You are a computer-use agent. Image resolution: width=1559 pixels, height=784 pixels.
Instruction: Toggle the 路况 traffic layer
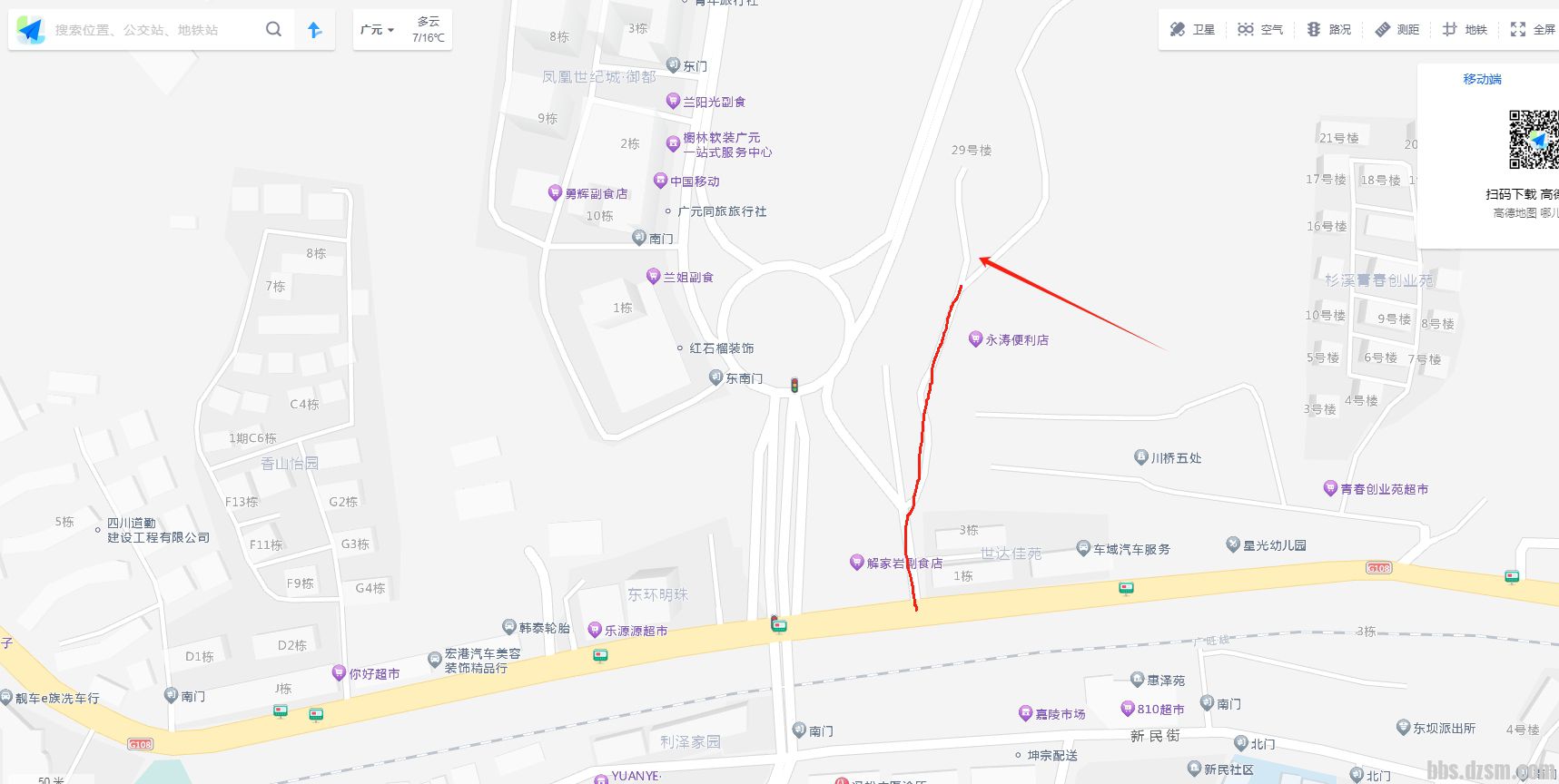1328,30
